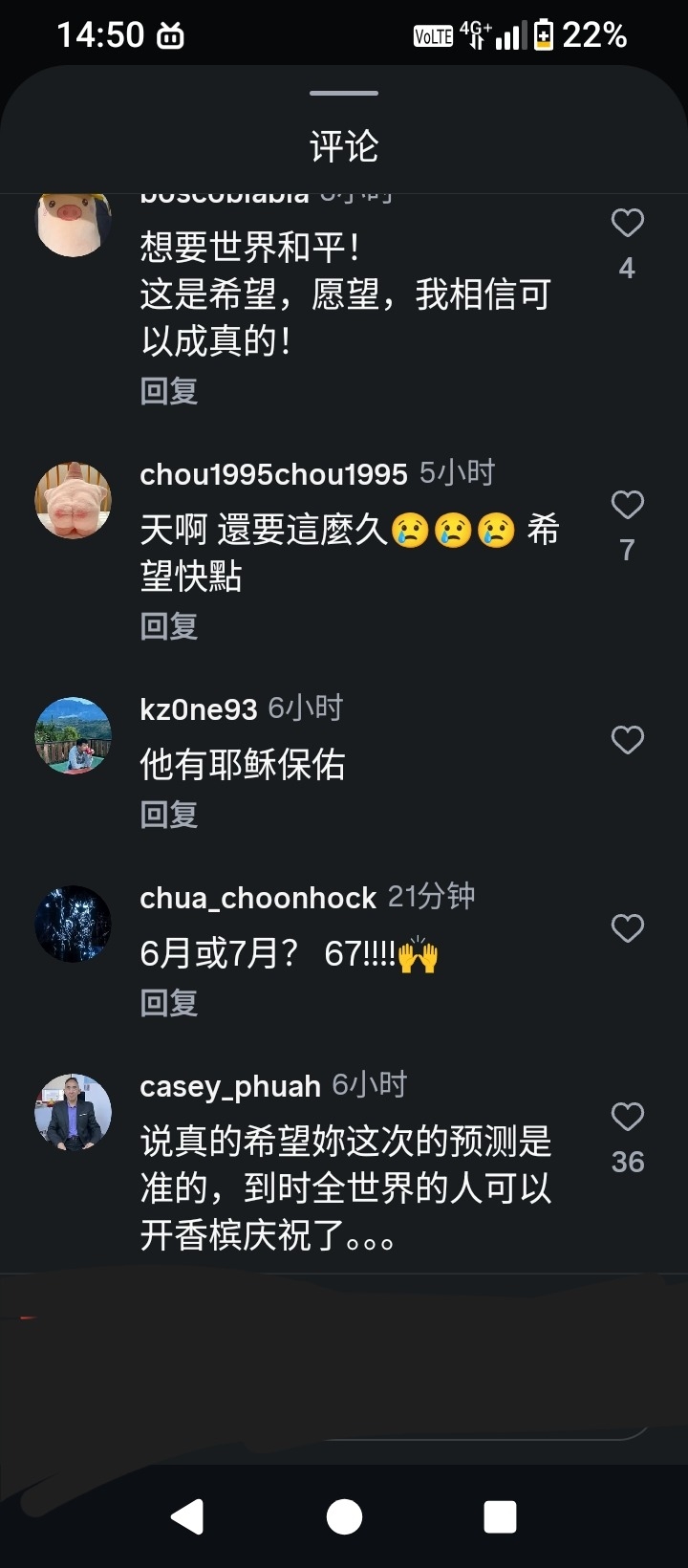Reply to kz0ne93's comment
688x1568 pixels.
click(169, 815)
